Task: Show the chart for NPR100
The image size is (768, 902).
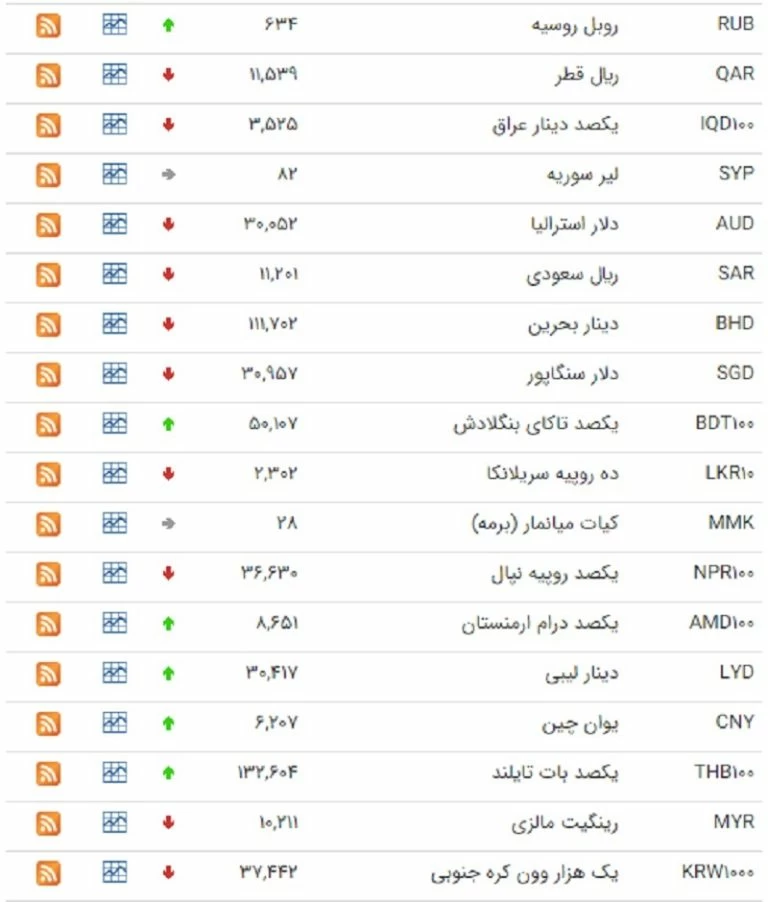Action: tap(115, 573)
